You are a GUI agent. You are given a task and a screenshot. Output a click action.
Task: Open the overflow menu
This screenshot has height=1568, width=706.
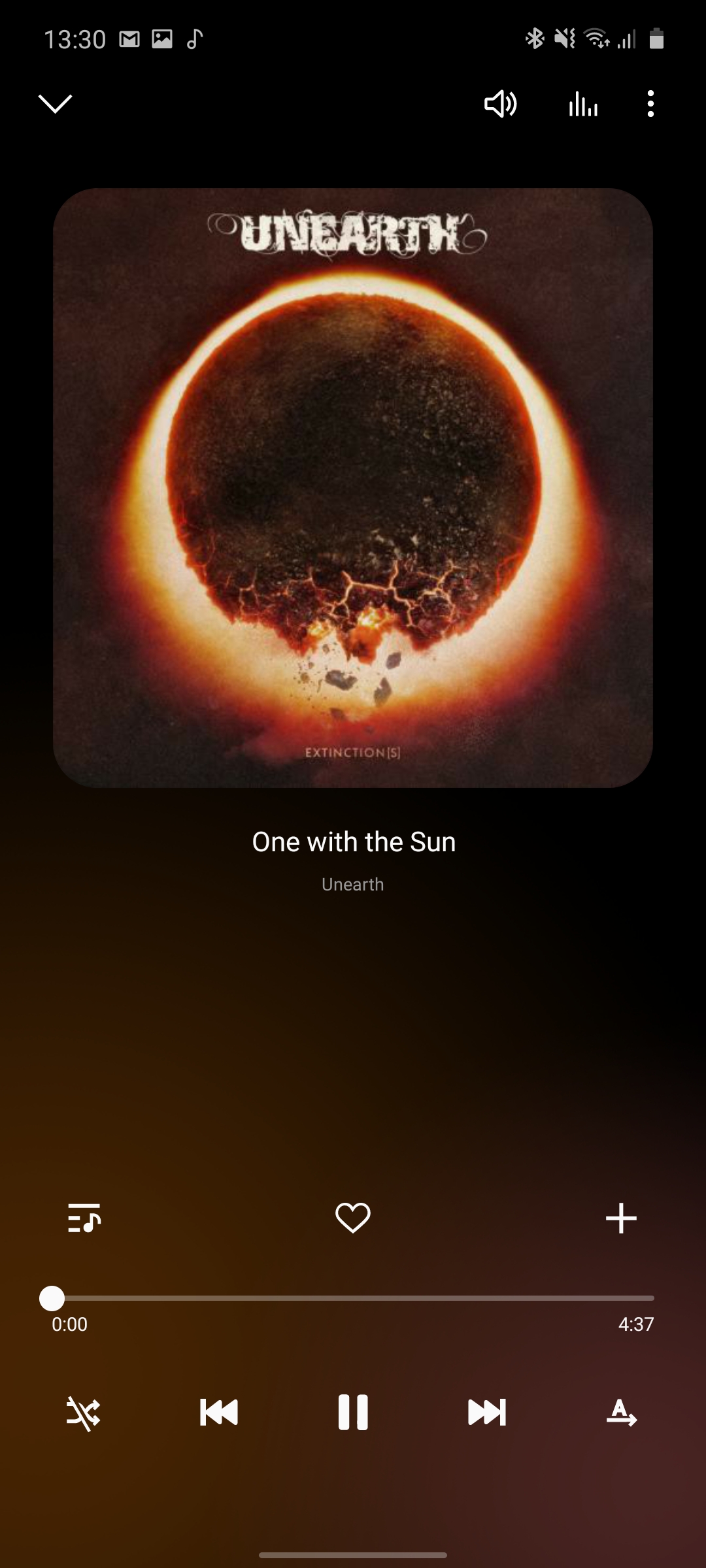[650, 104]
